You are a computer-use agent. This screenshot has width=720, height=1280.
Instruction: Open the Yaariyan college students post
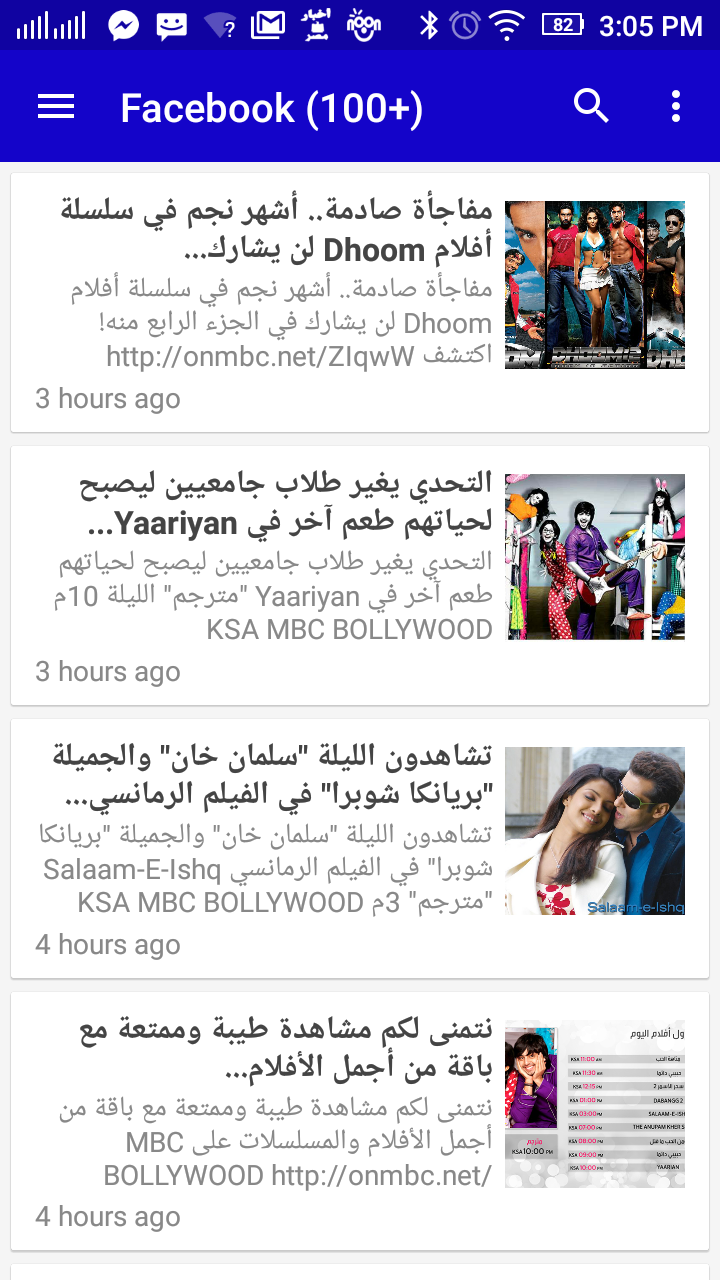360,575
